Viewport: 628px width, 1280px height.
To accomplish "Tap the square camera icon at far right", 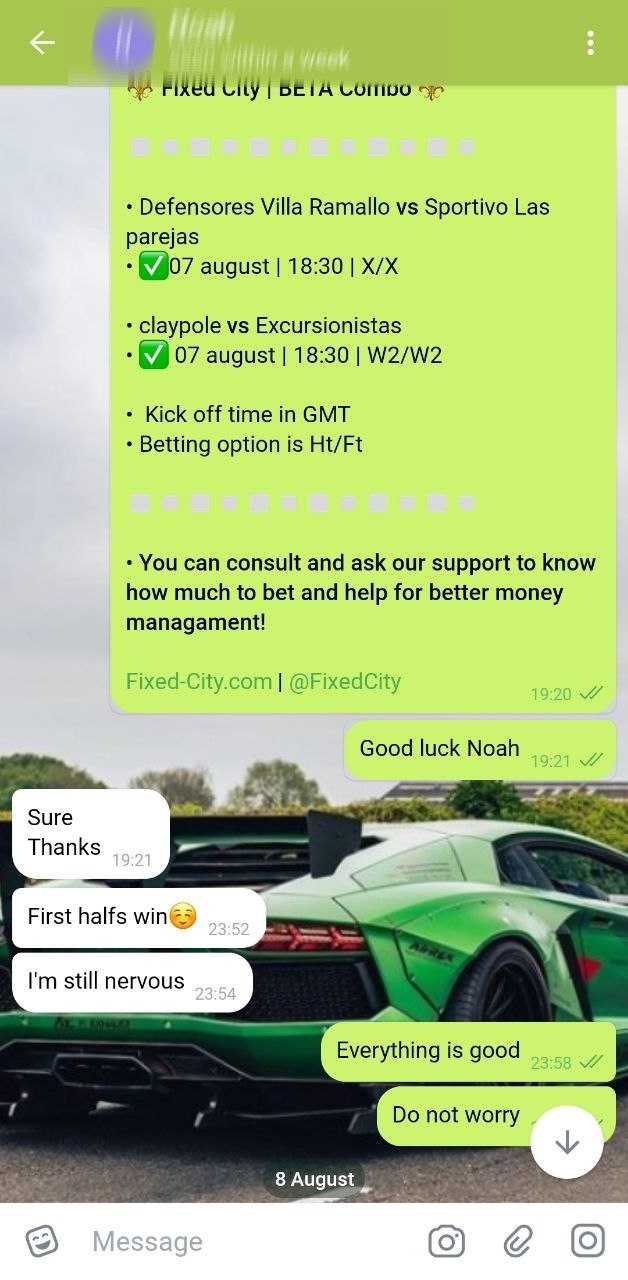I will tap(588, 1240).
